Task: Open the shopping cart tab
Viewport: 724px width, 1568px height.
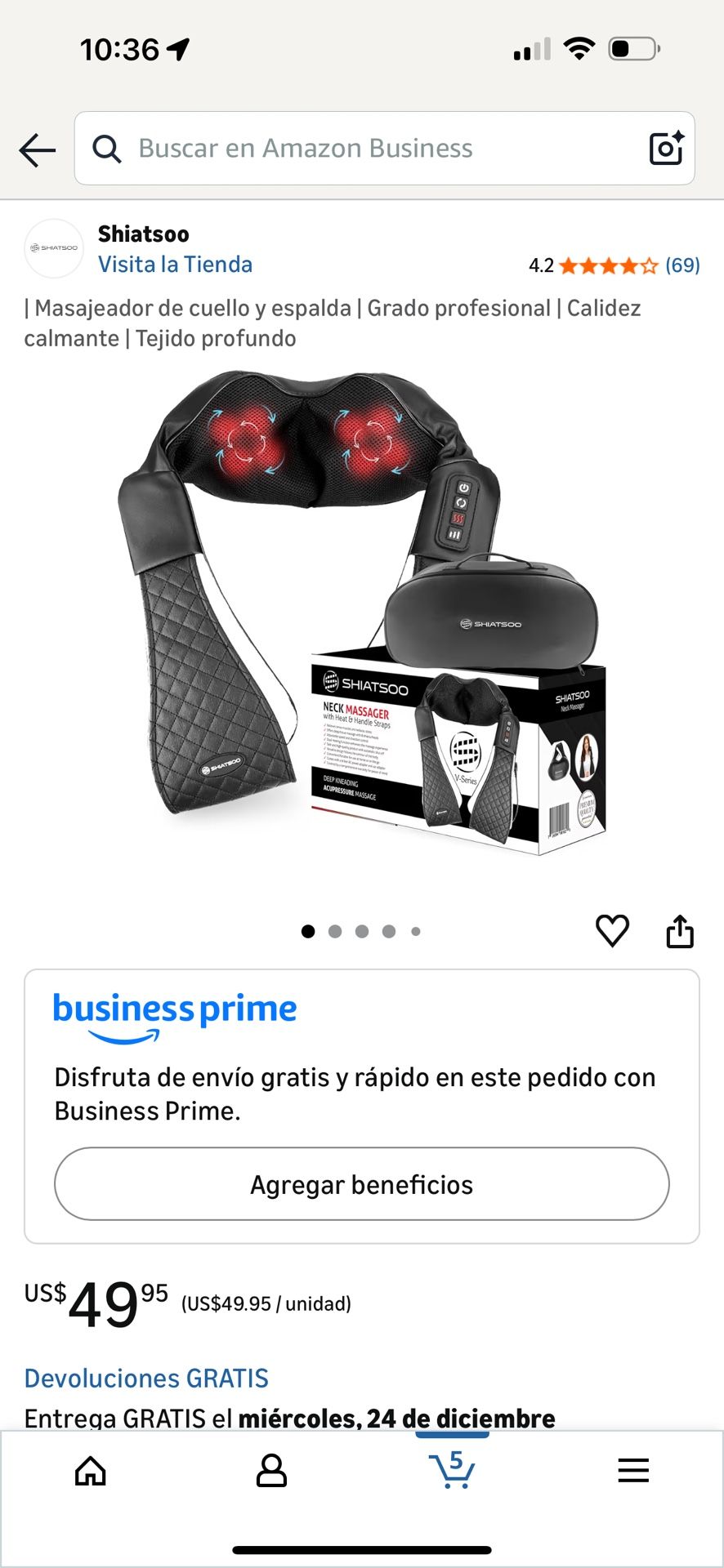Action: tap(452, 1471)
